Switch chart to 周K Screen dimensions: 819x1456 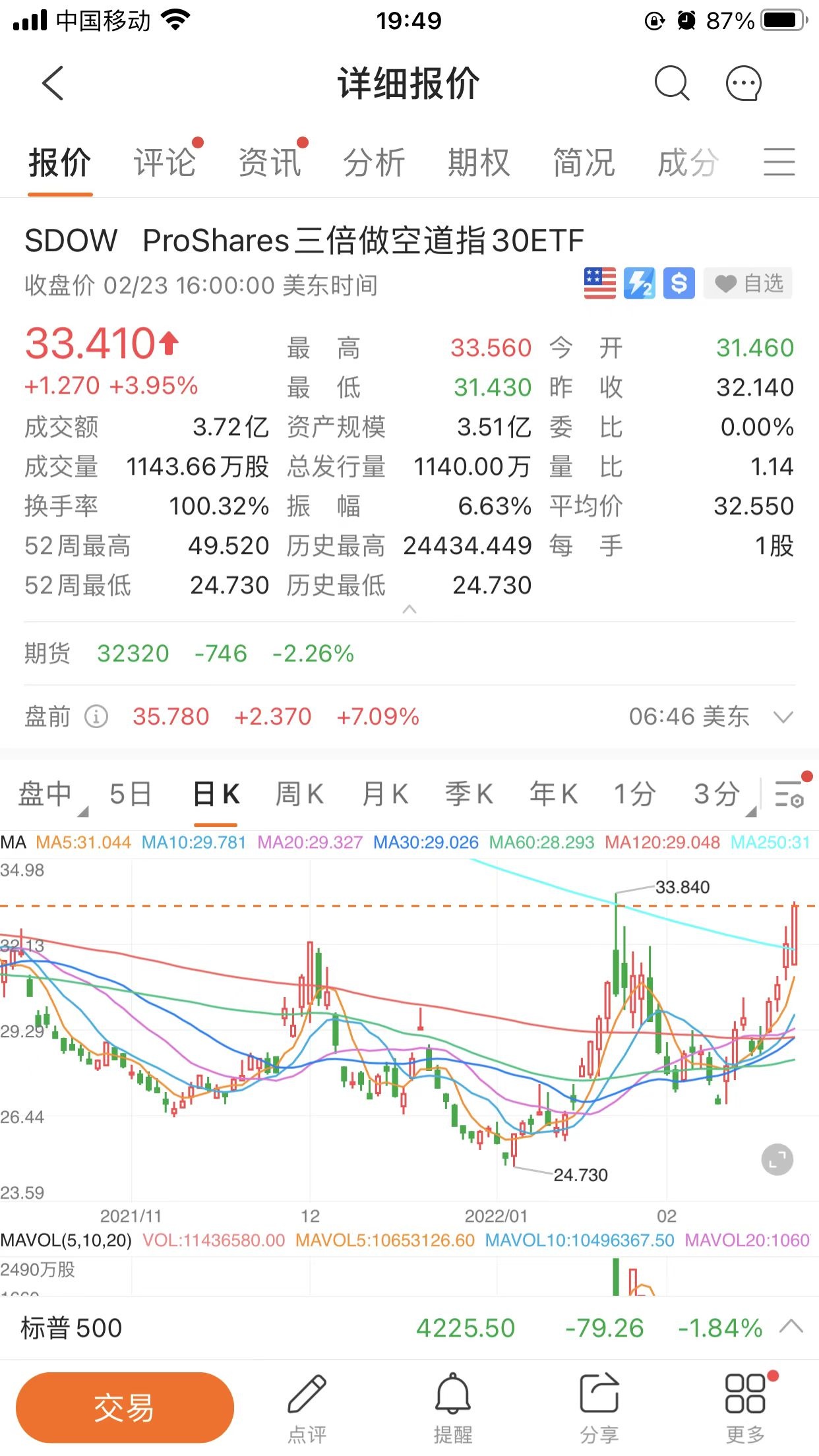299,794
